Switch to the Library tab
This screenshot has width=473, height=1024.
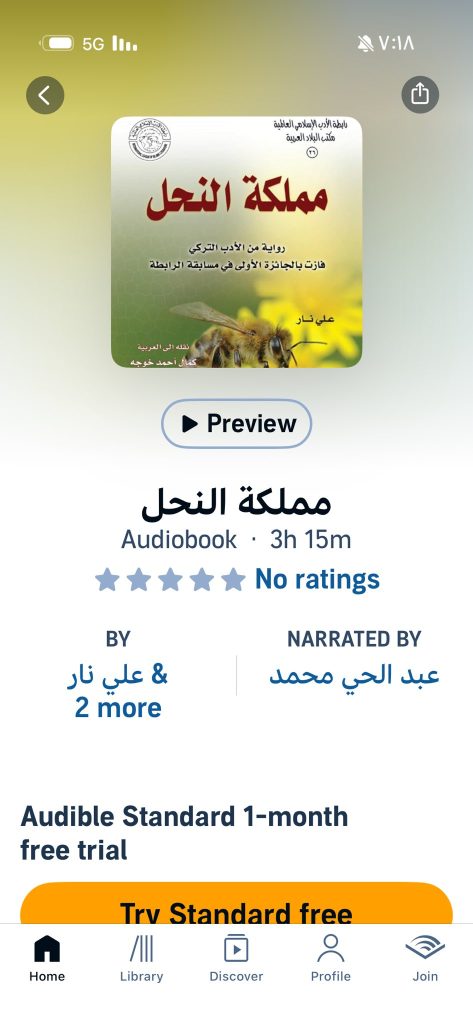pyautogui.click(x=141, y=959)
